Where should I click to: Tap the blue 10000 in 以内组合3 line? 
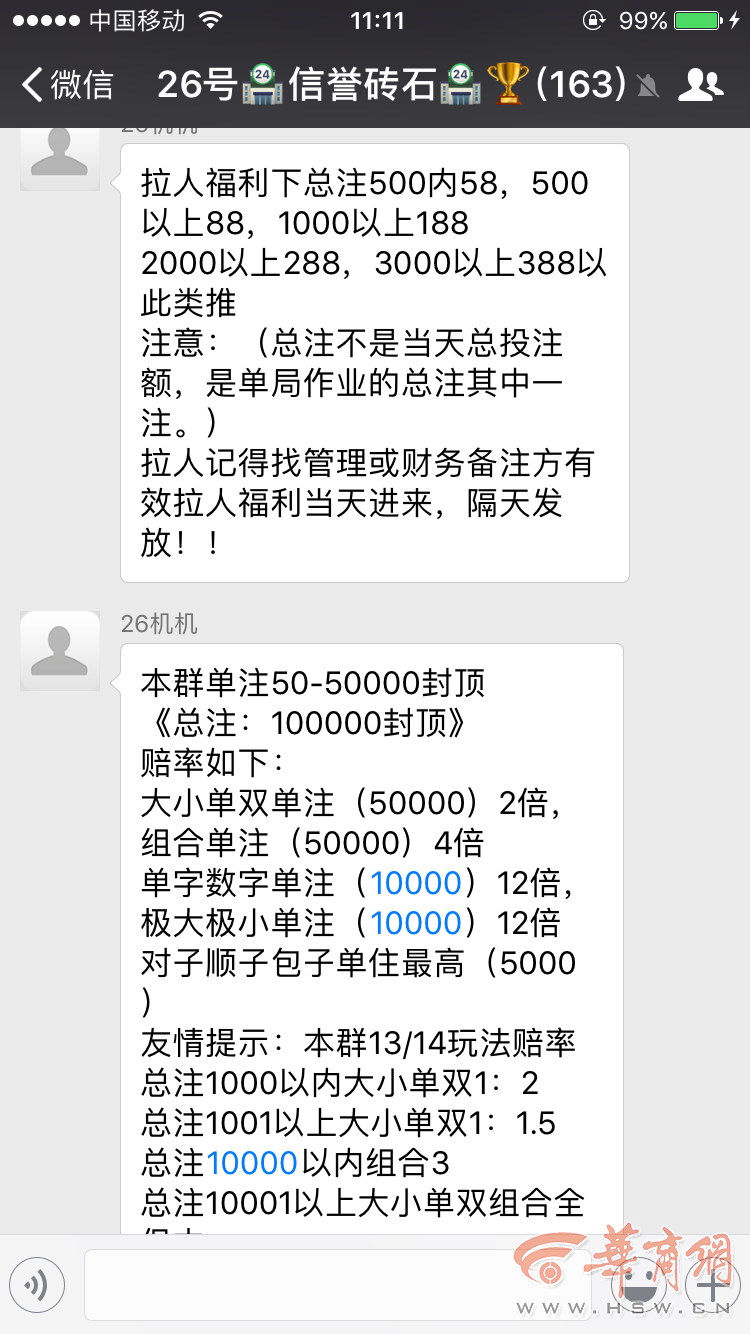(x=252, y=1163)
